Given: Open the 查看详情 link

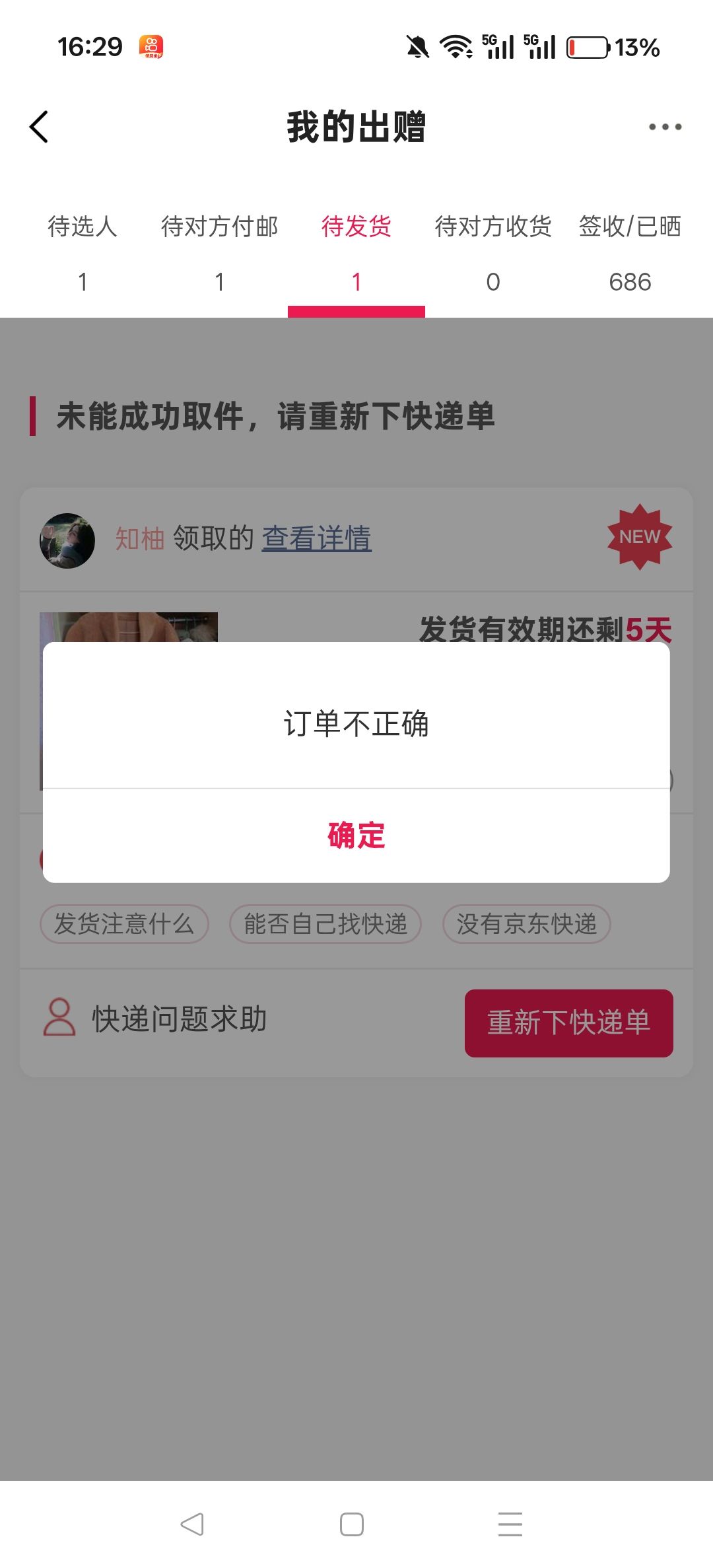Looking at the screenshot, I should coord(317,538).
